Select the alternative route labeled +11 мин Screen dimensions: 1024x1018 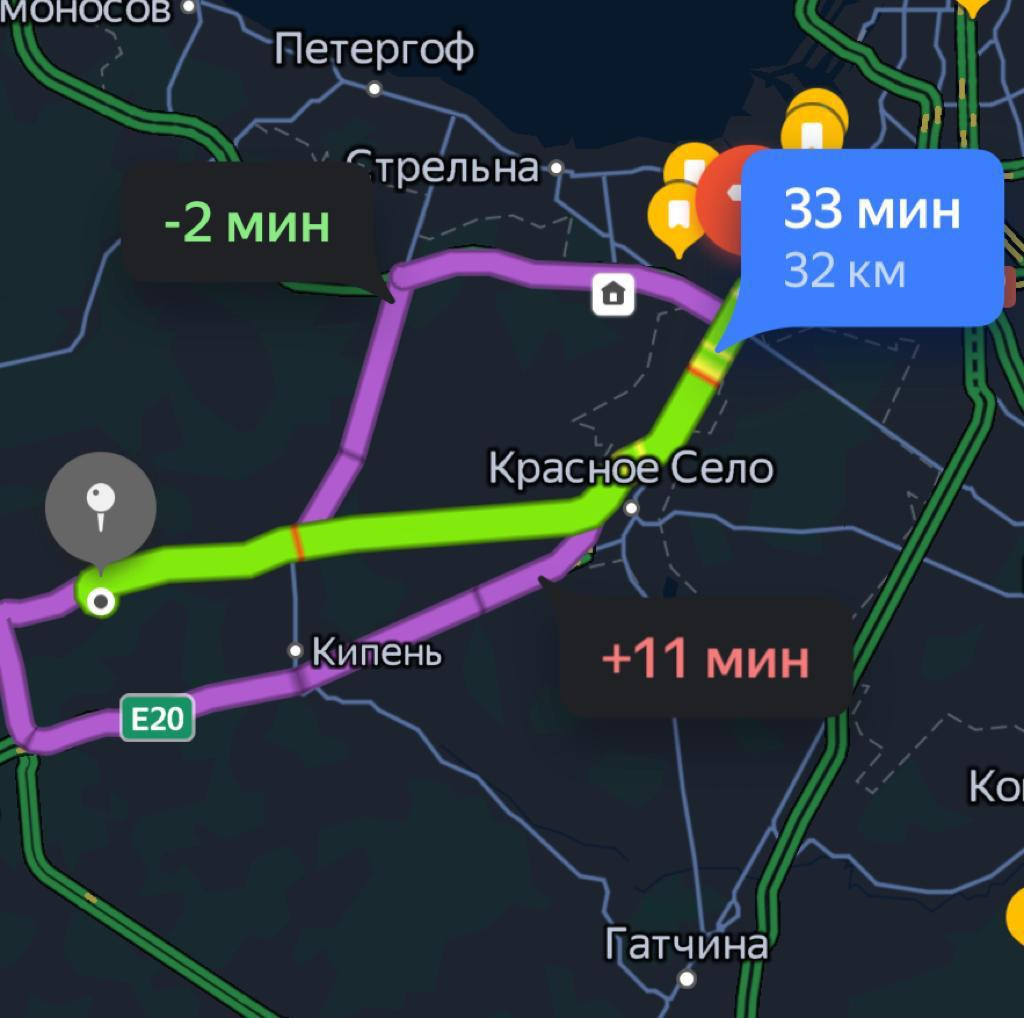pyautogui.click(x=705, y=659)
